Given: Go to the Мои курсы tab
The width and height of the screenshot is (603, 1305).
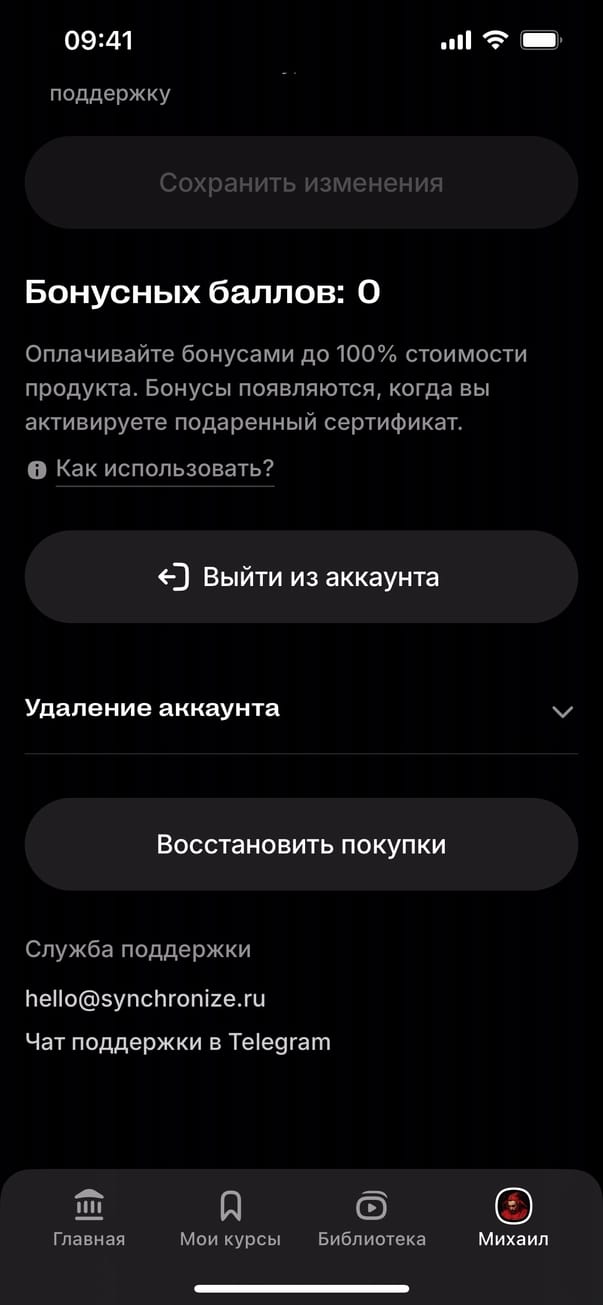Looking at the screenshot, I should 230,1218.
